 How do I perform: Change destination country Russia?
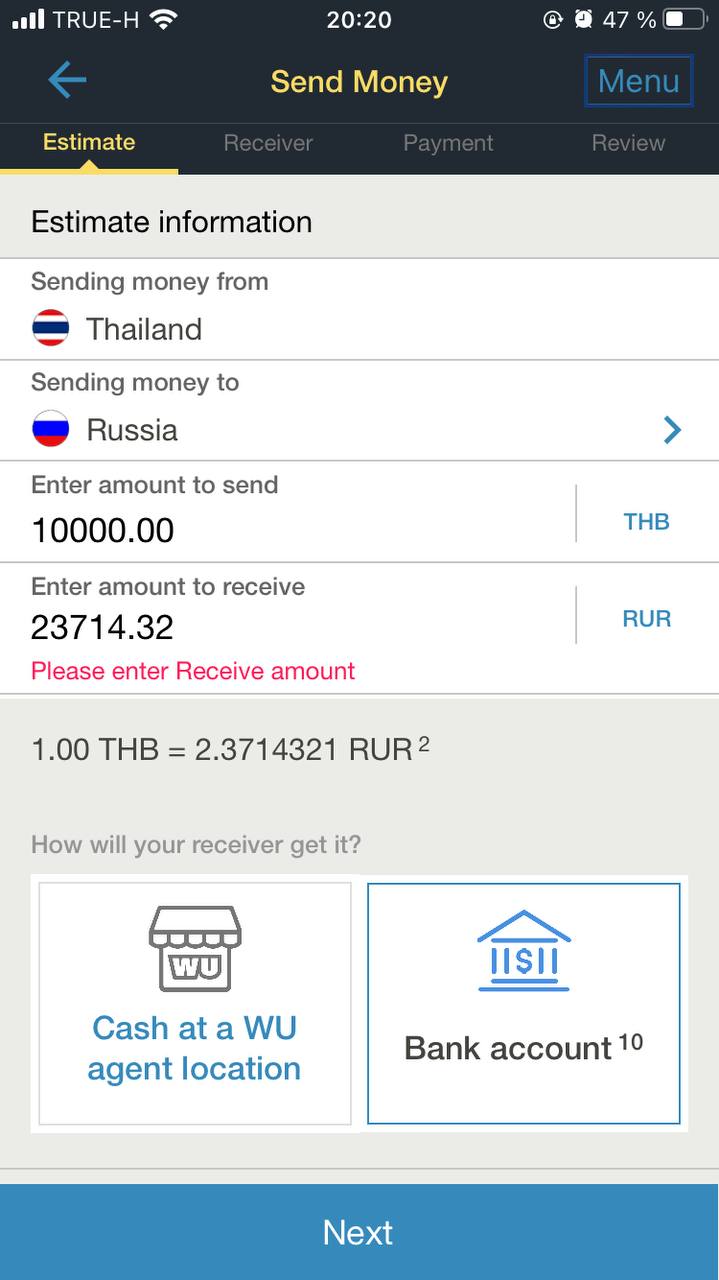pos(359,411)
